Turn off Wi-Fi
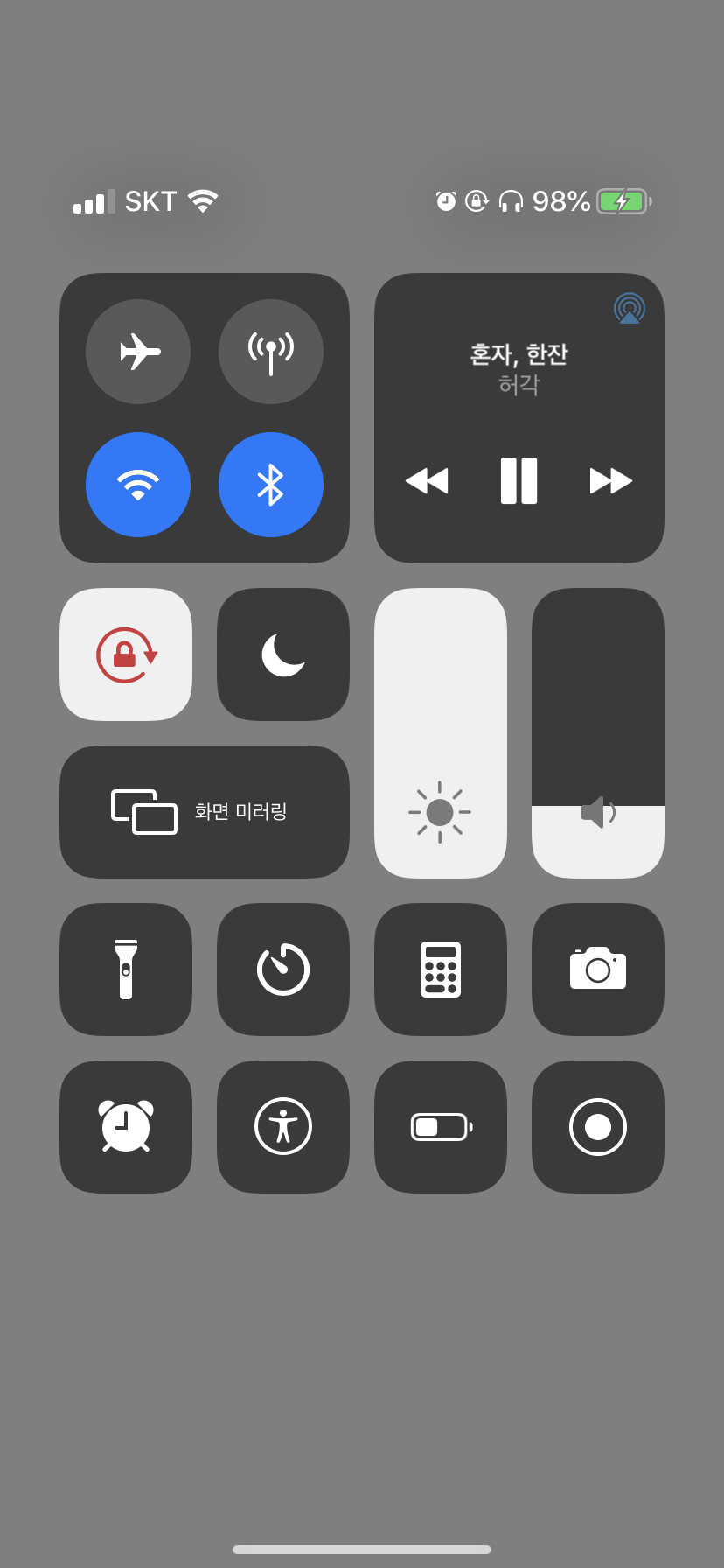 (138, 485)
